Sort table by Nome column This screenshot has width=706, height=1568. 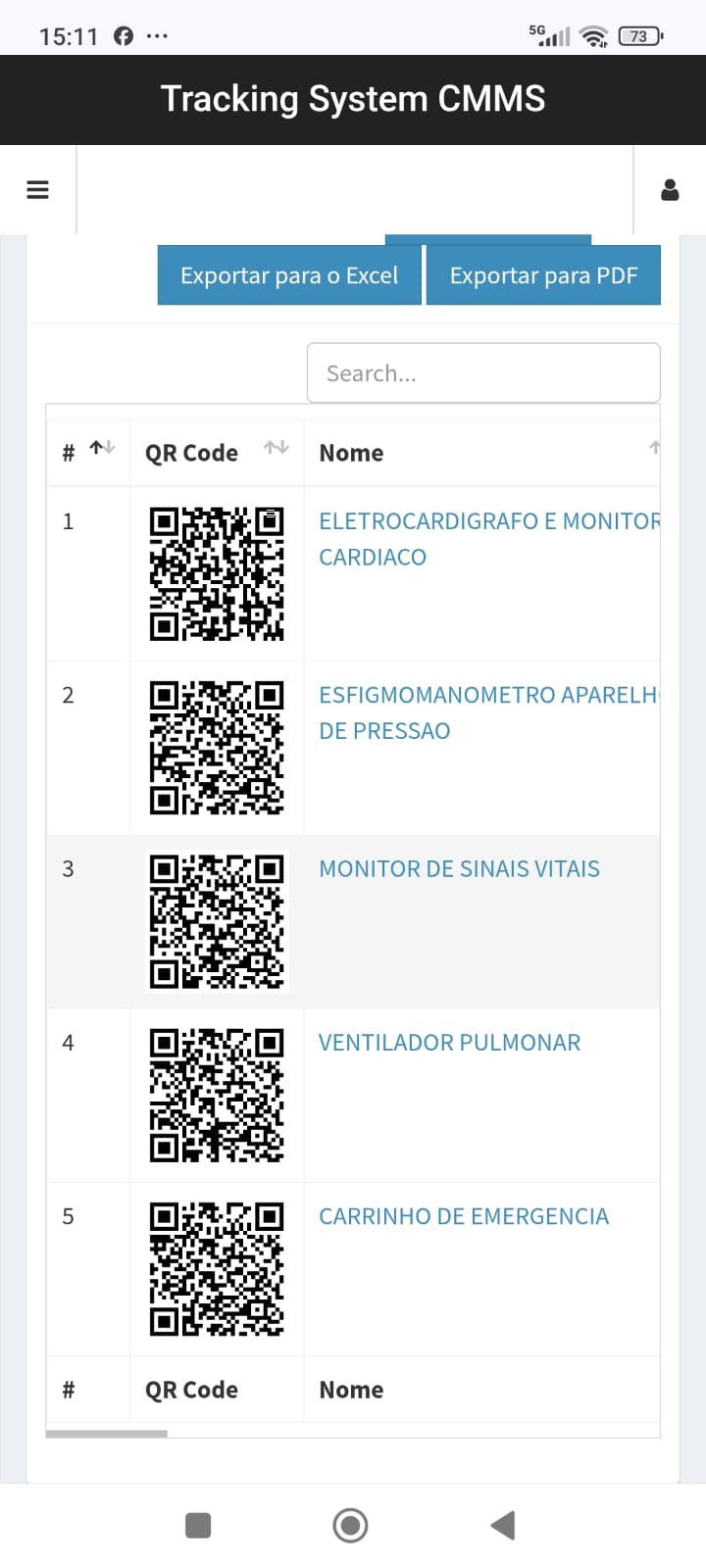(480, 453)
